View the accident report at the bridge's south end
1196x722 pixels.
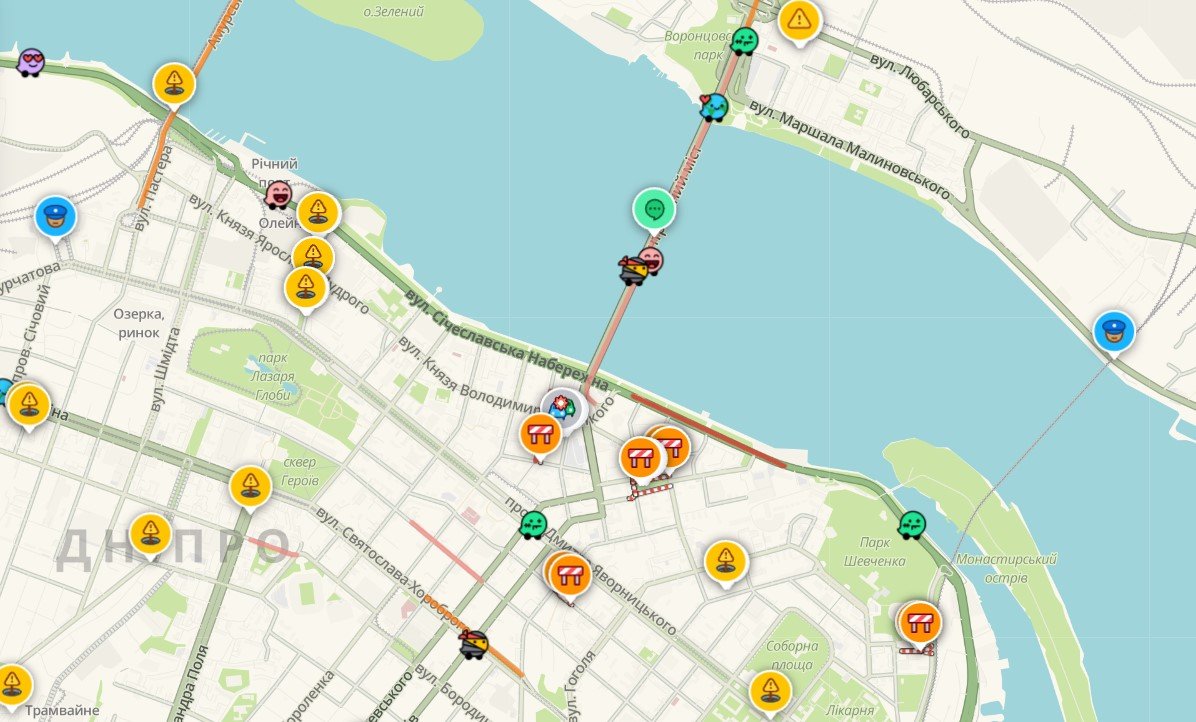point(564,409)
